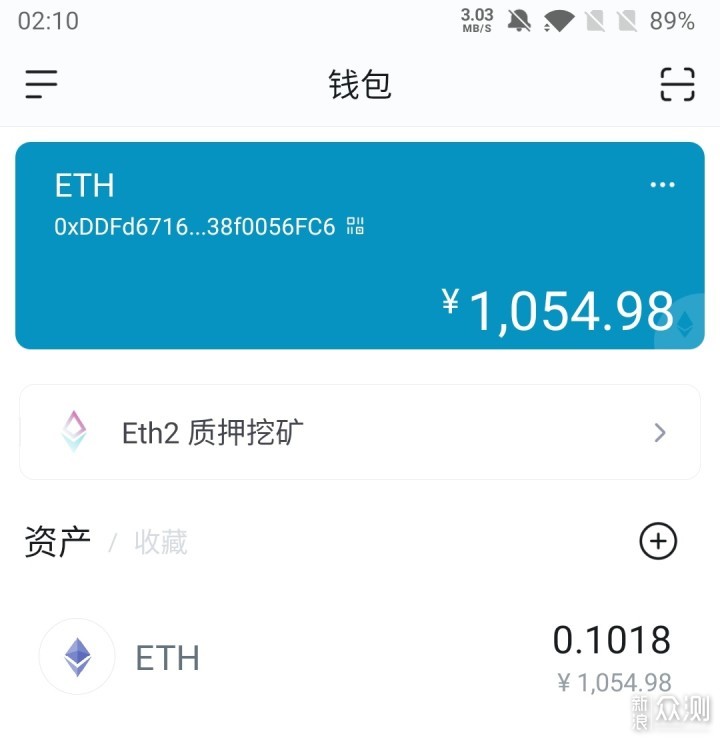This screenshot has height=740, width=720.
Task: Open the ellipsis menu on ETH card
Action: click(660, 185)
